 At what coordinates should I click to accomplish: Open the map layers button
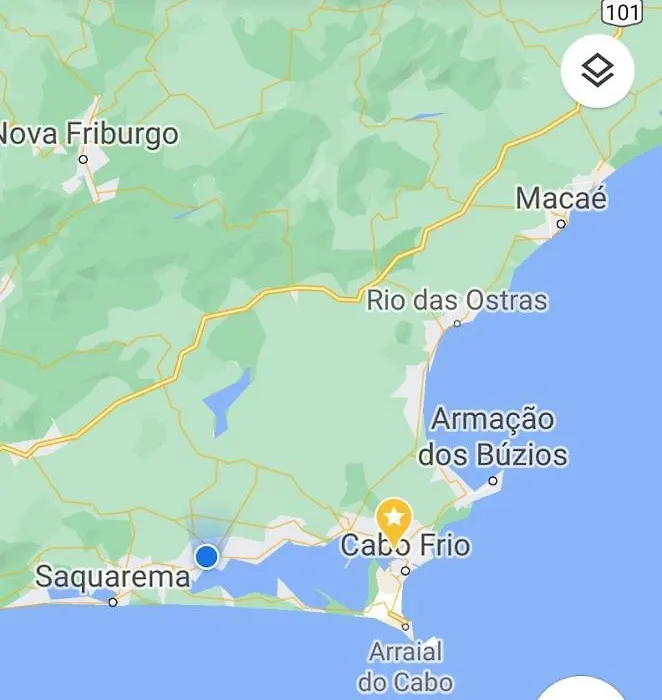(597, 70)
